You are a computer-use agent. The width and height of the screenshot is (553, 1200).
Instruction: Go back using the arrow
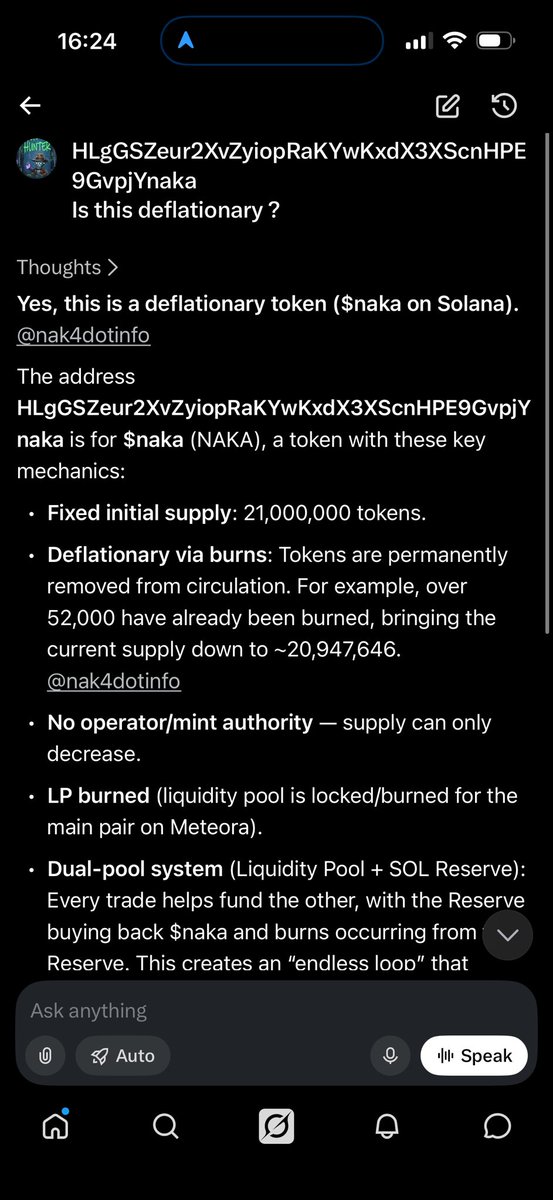tap(30, 106)
